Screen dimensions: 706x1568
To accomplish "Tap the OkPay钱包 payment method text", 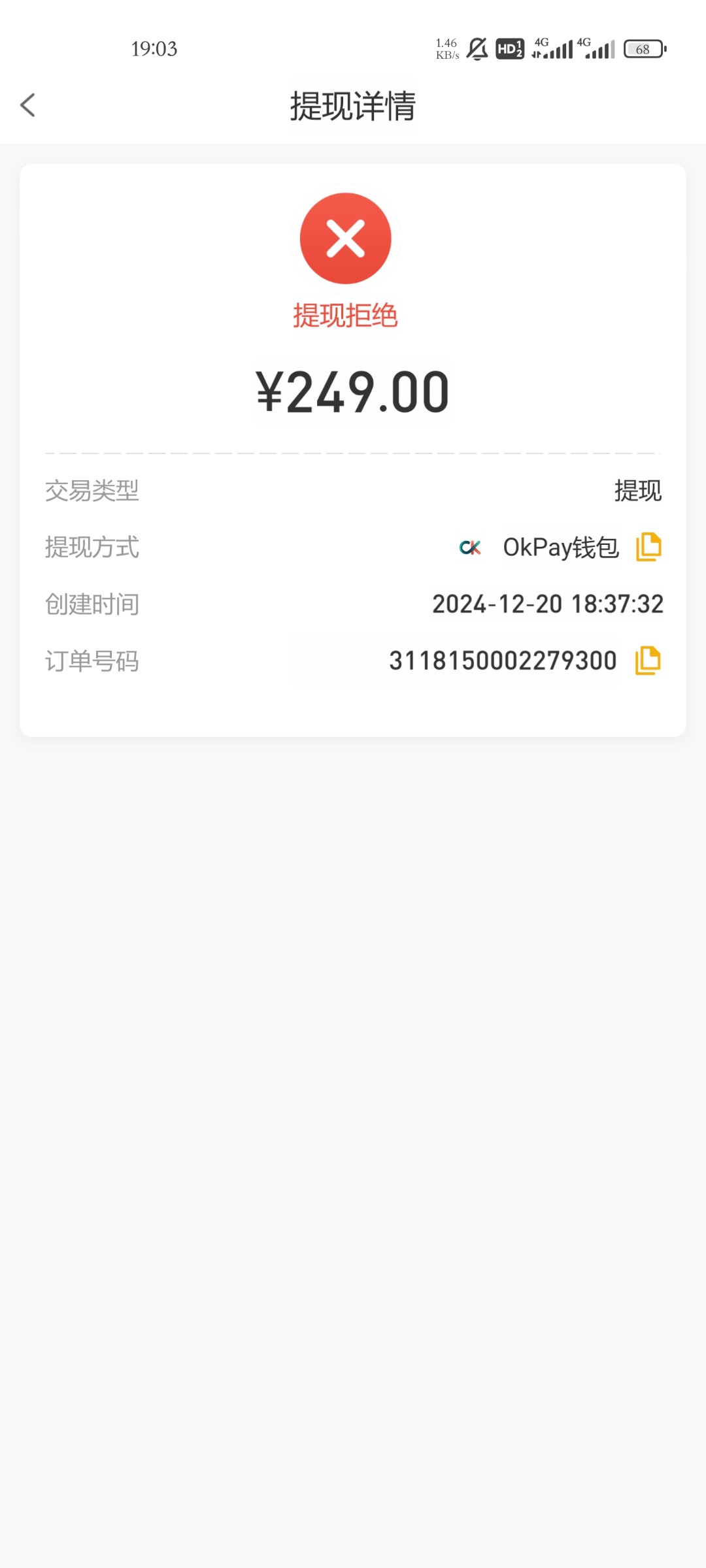I will (560, 548).
